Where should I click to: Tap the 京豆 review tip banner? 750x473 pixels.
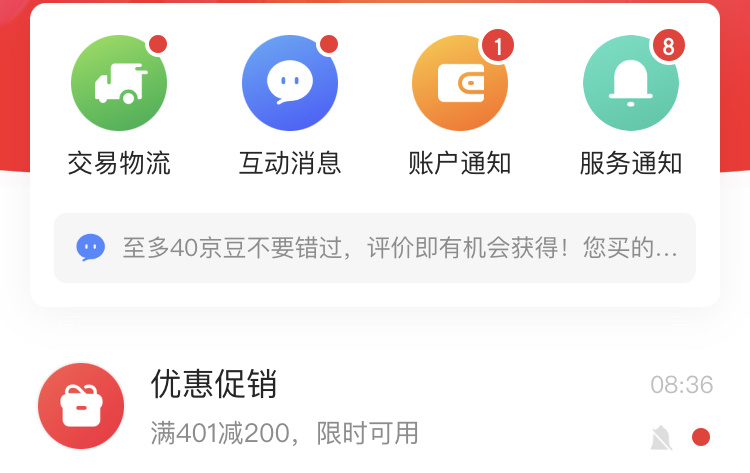pos(375,248)
